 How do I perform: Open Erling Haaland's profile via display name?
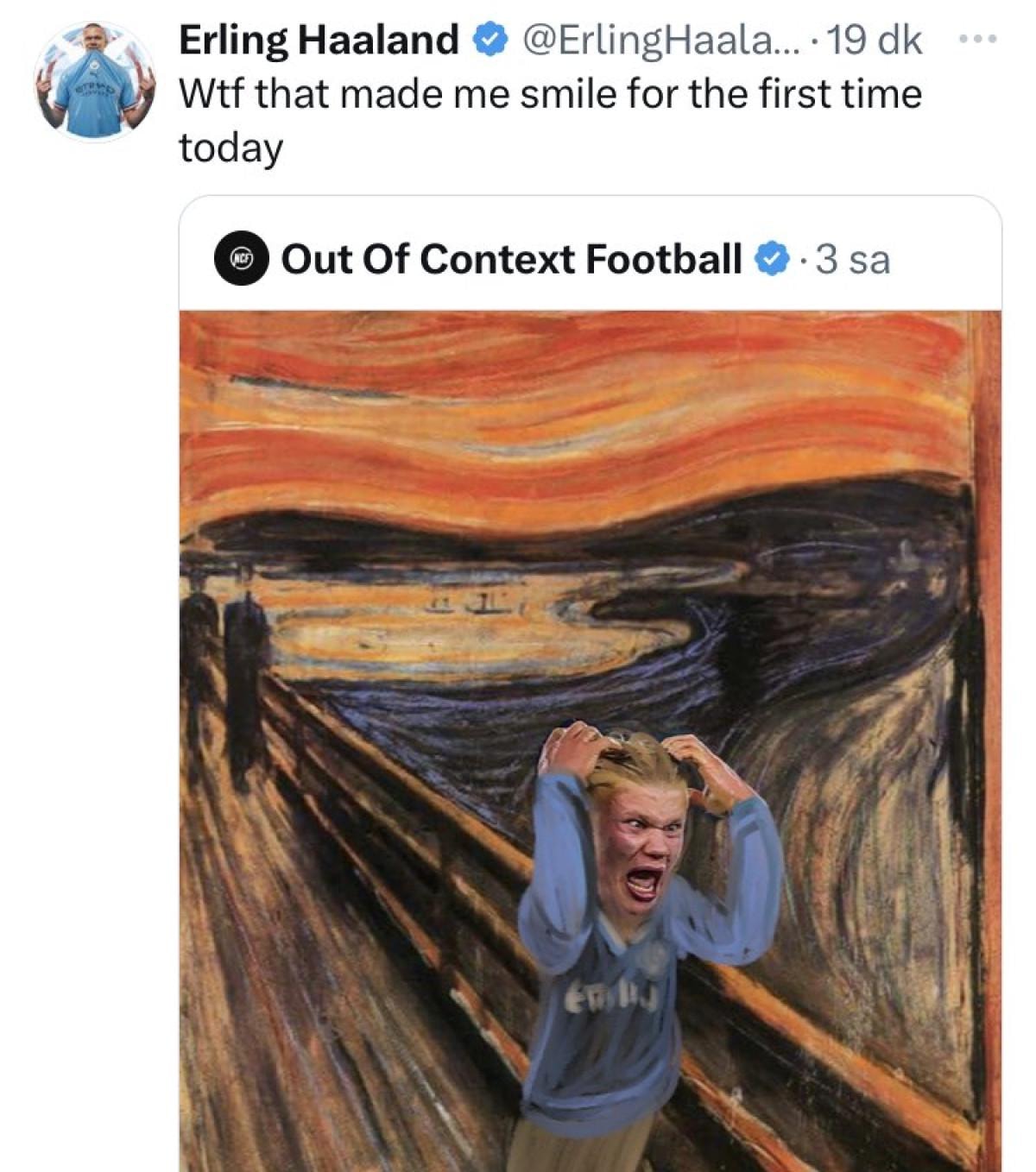[319, 40]
